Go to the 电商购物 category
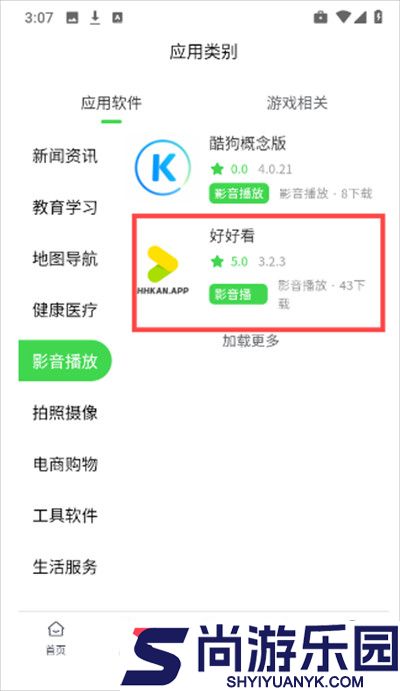400x691 pixels. (65, 464)
